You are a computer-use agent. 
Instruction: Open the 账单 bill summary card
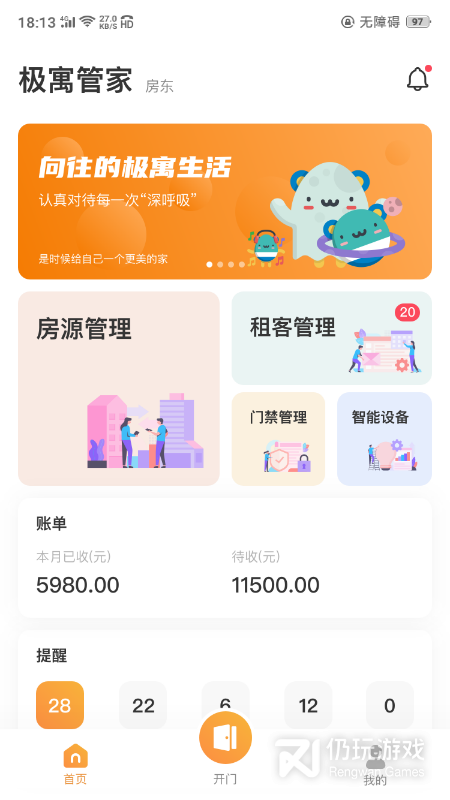[x=225, y=558]
